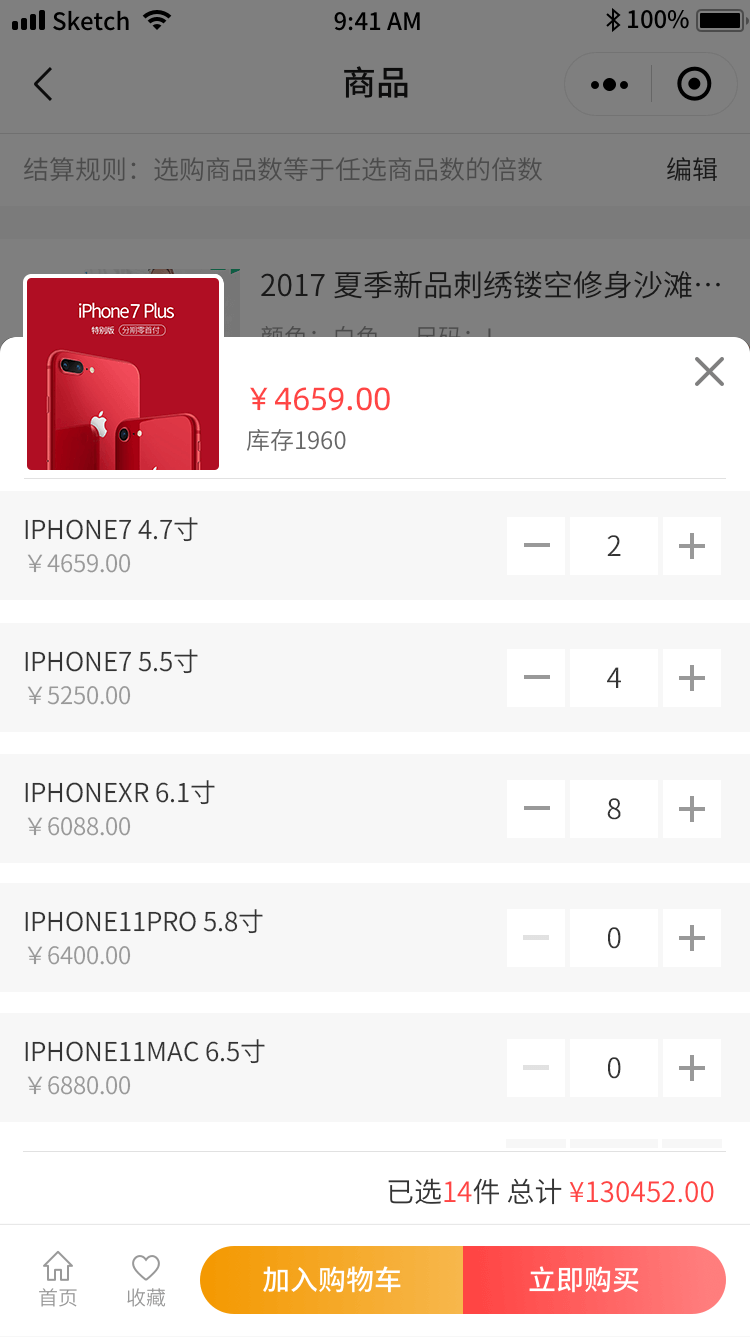Go to 首页 home
Viewport: 750px width, 1337px height.
coord(58,1279)
